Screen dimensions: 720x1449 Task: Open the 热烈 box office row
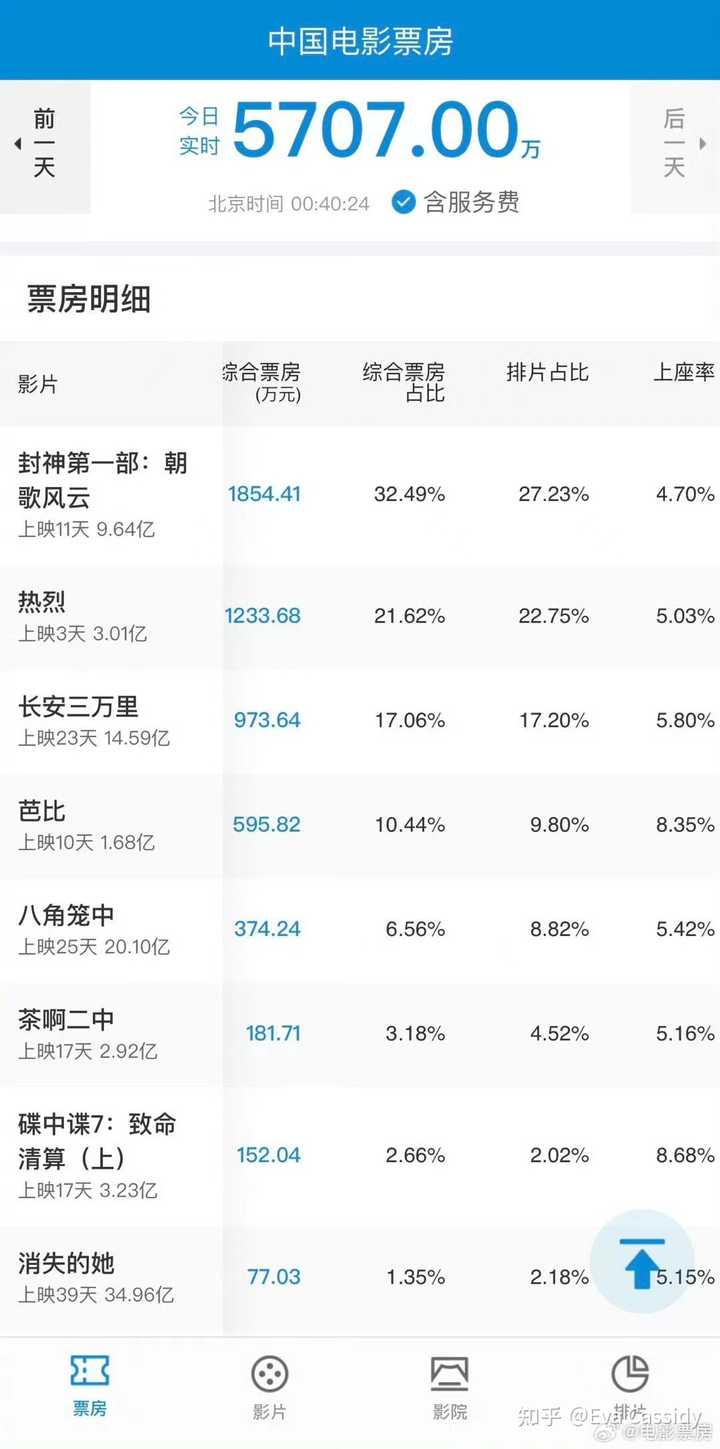point(360,617)
